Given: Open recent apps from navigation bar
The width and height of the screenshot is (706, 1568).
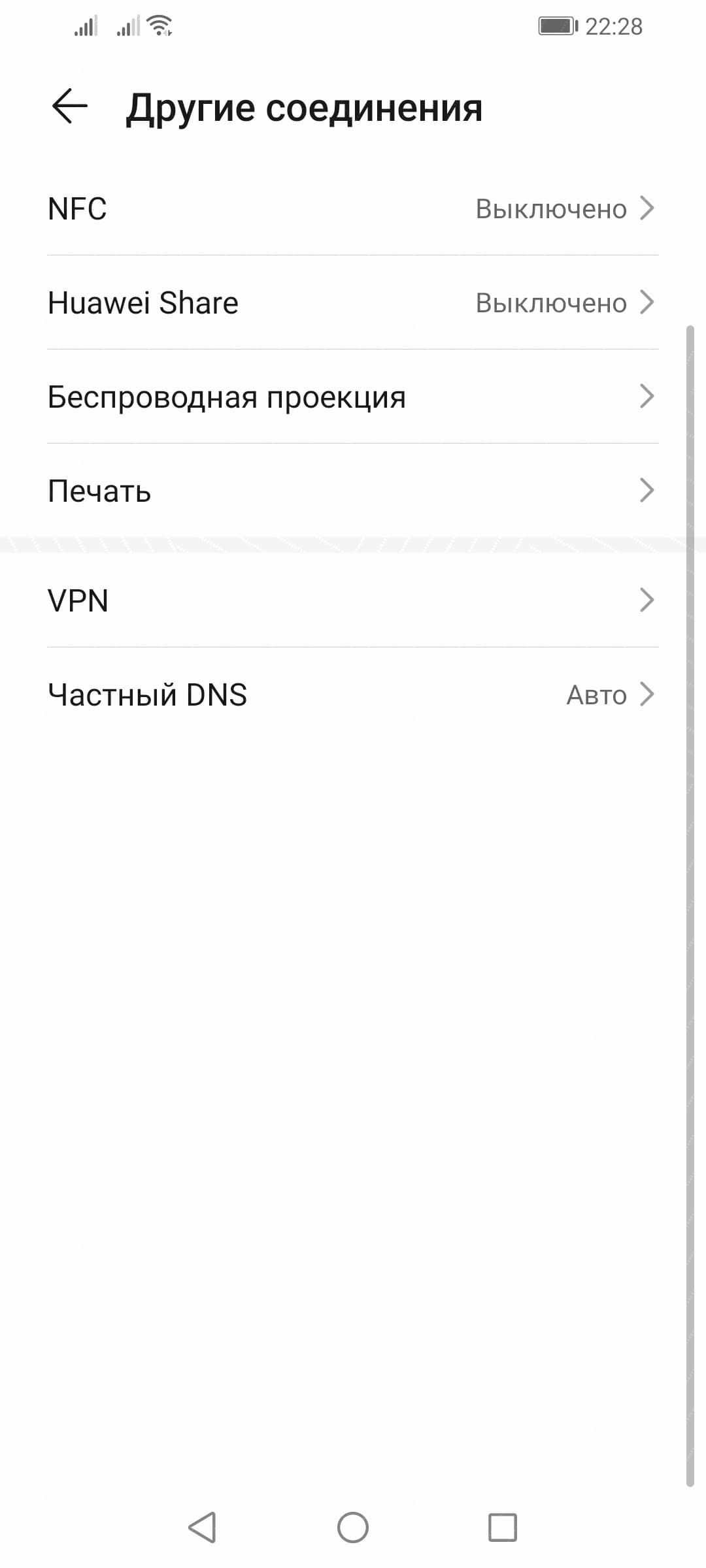Looking at the screenshot, I should (503, 1527).
